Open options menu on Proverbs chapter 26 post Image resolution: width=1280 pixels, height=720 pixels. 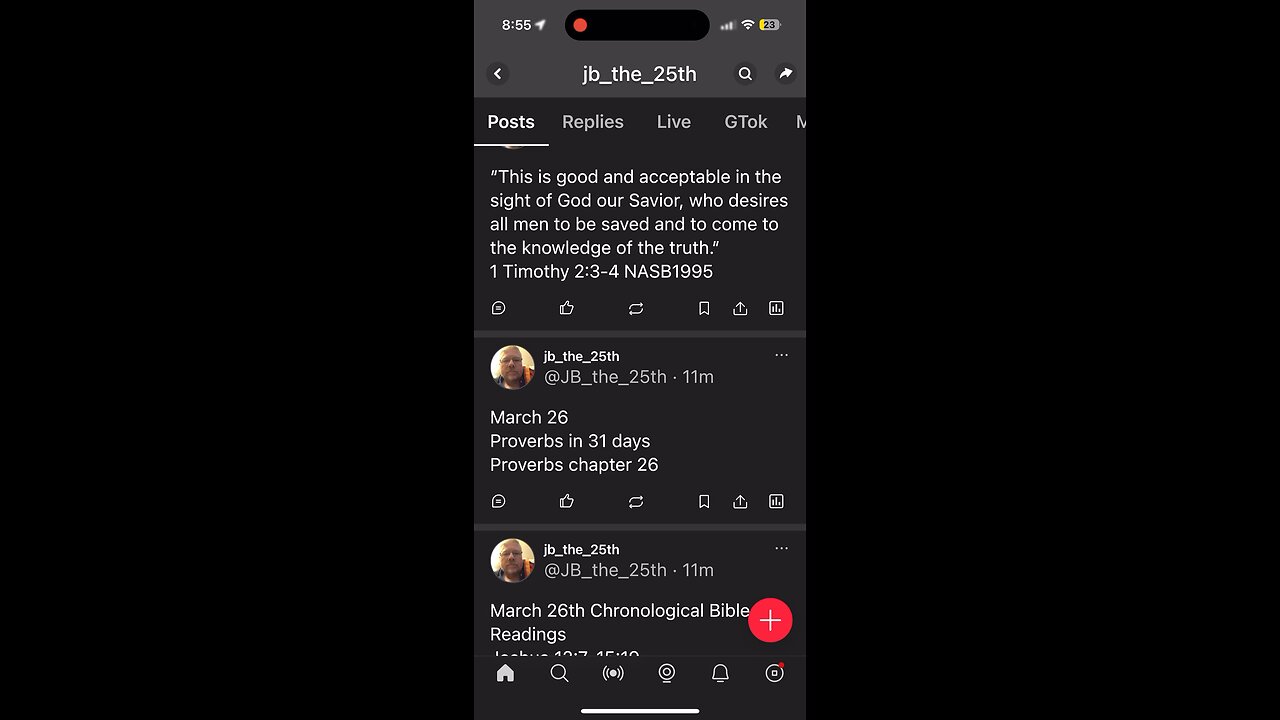coord(781,355)
